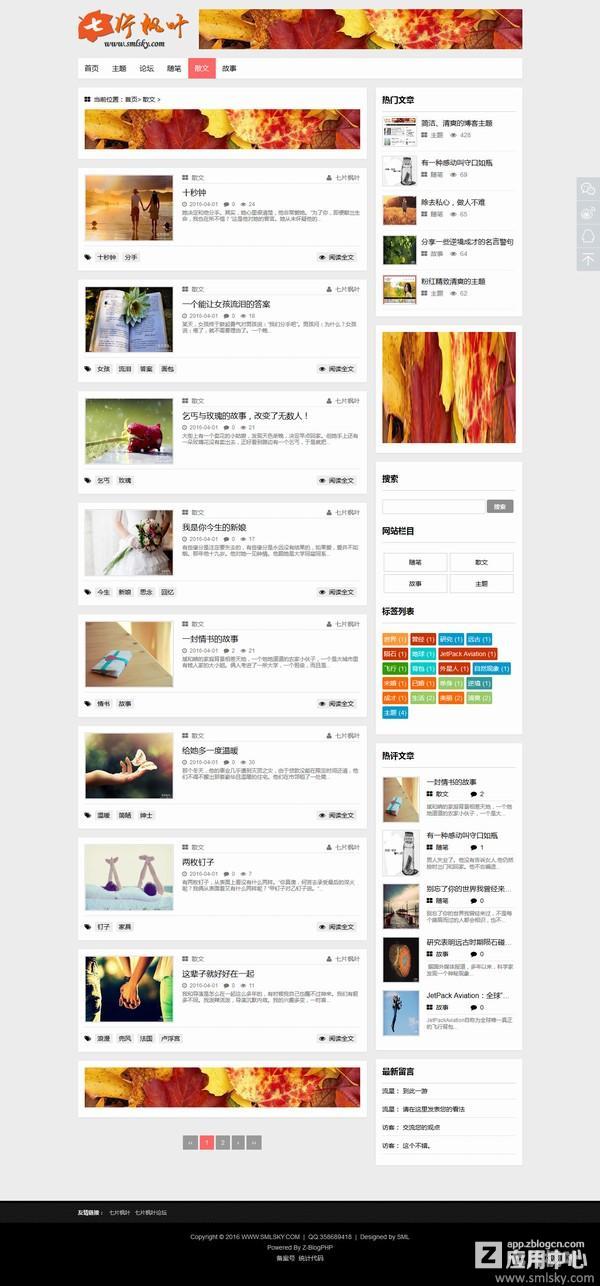Tap the back-to-top arrow floating button
The width and height of the screenshot is (600, 1286).
588,260
